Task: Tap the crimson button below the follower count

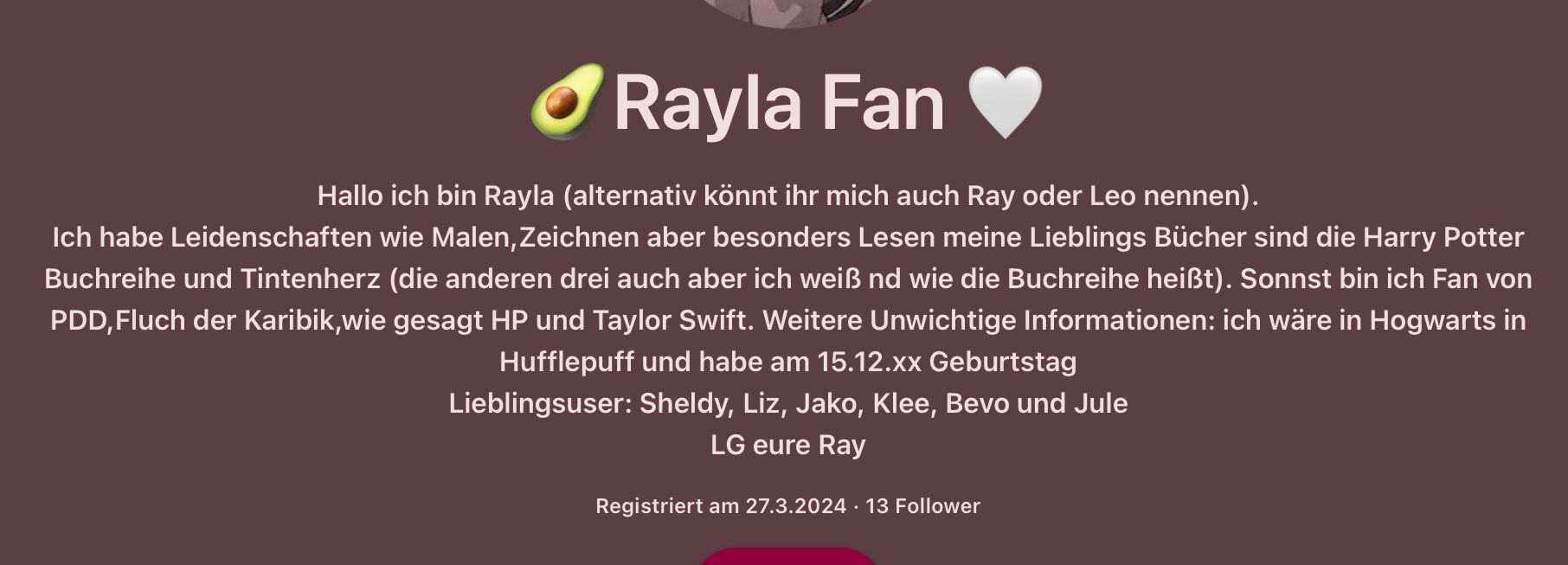Action: (x=787, y=556)
